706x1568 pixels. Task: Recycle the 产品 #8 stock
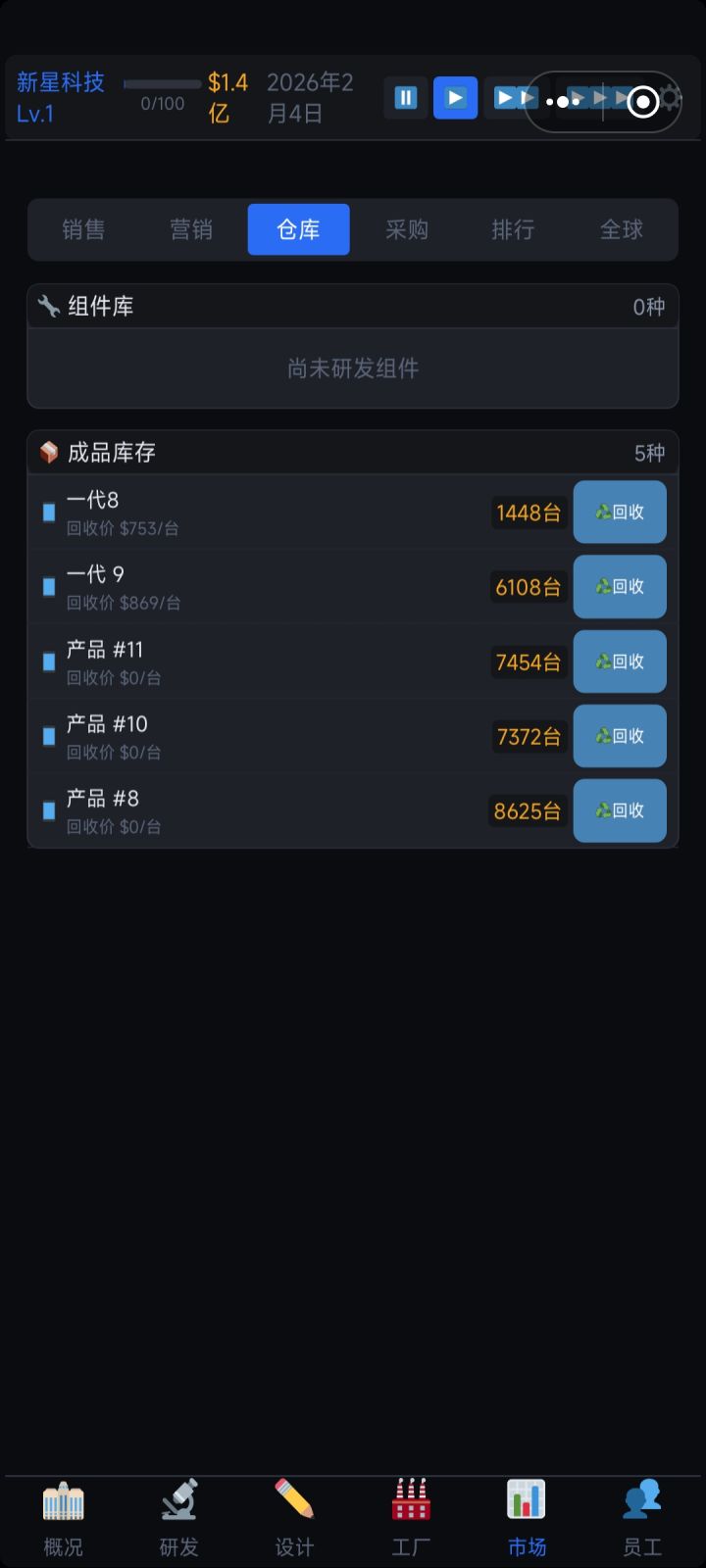click(620, 810)
